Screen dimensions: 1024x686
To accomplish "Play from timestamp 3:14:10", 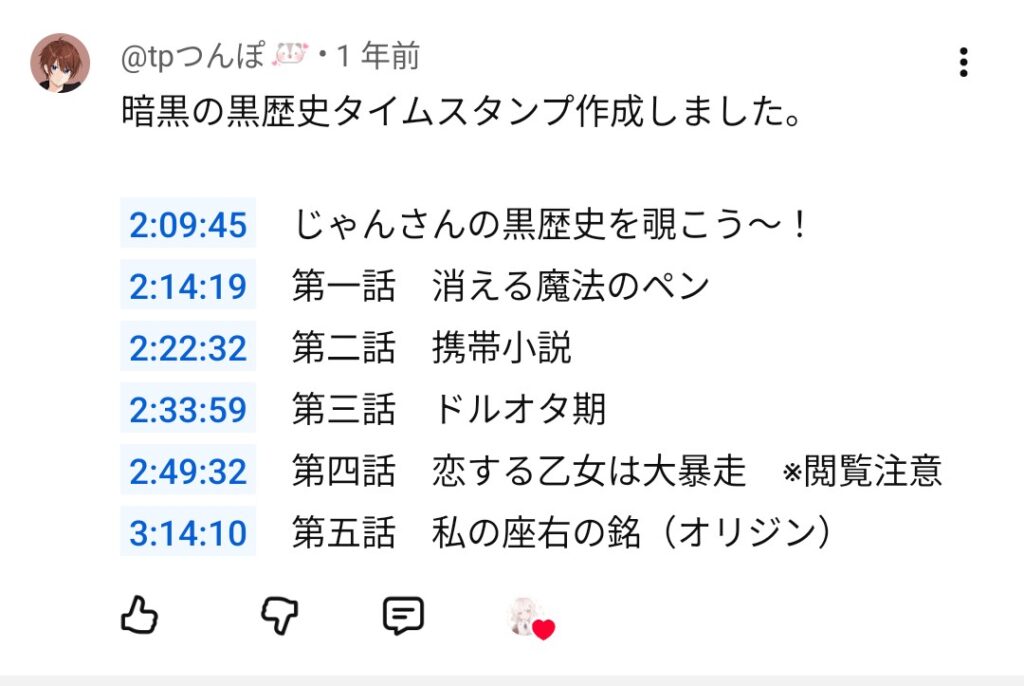I will 188,532.
